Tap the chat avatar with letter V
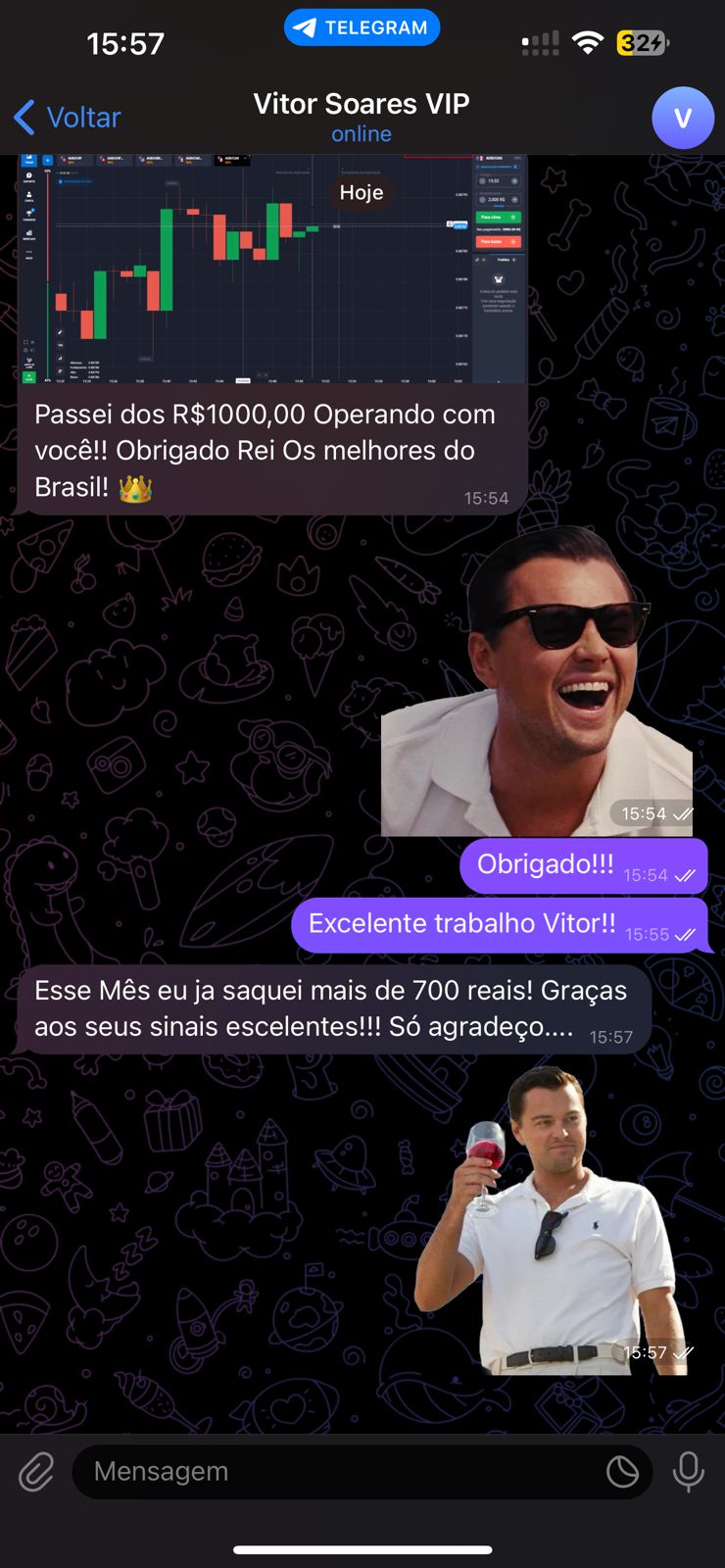This screenshot has height=1568, width=725. click(x=683, y=117)
